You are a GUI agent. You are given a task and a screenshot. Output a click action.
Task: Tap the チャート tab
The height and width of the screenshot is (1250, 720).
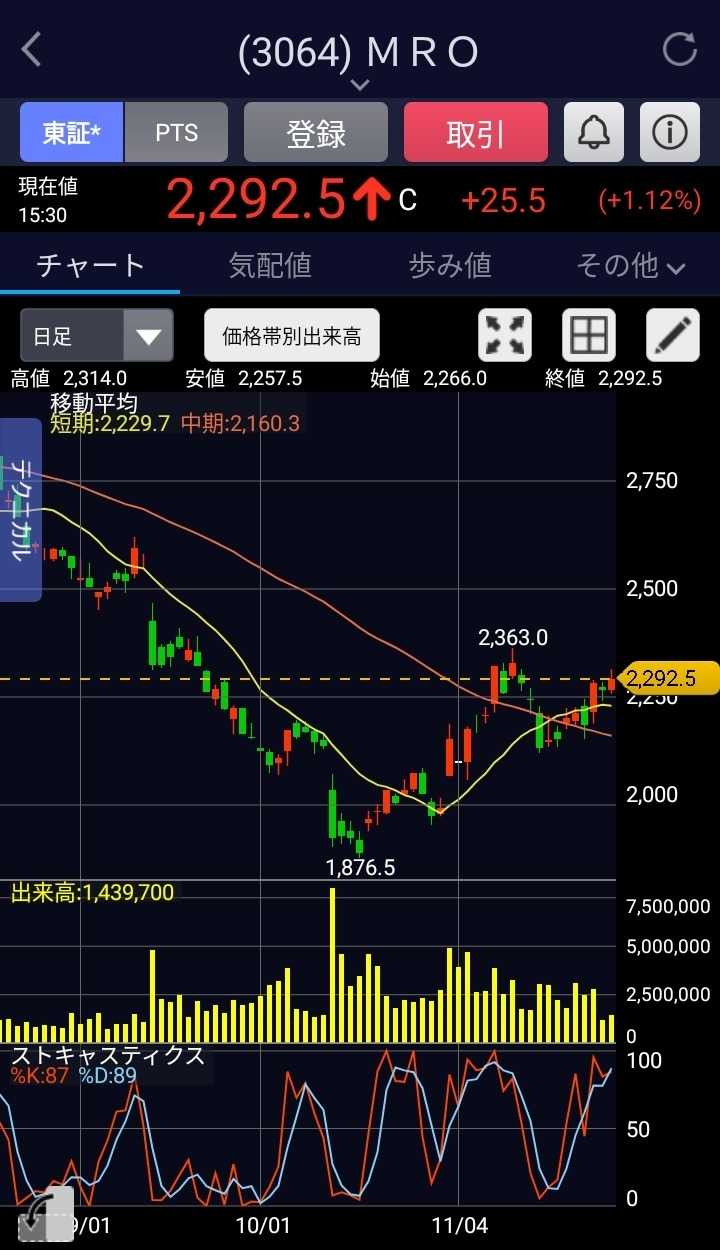click(90, 265)
